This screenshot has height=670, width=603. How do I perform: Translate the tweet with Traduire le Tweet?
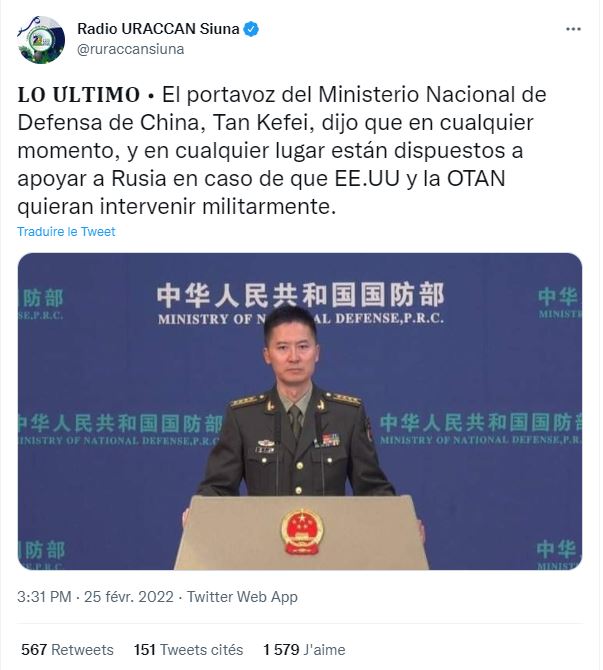pos(66,232)
